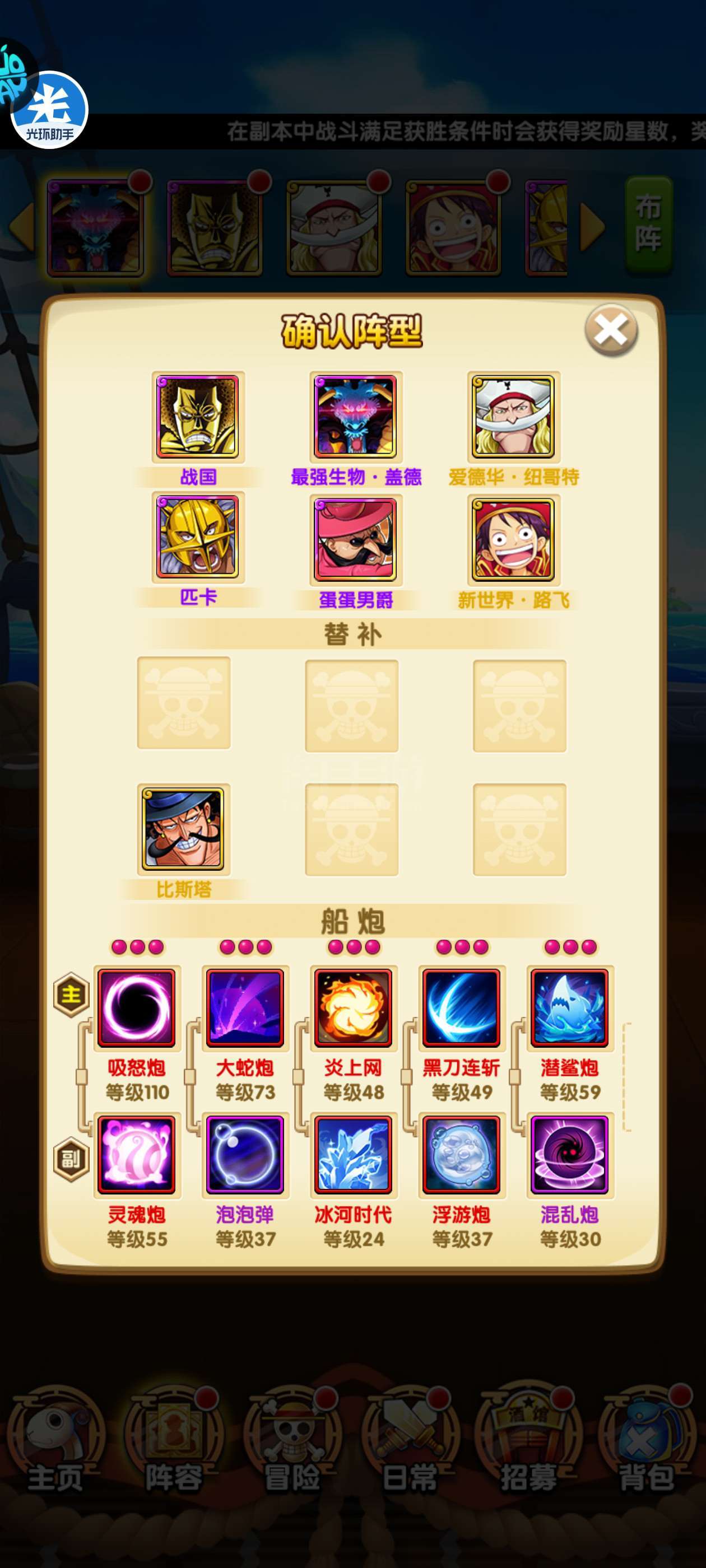Tap the 匹卡 character portrait
The image size is (706, 1568).
[x=198, y=538]
